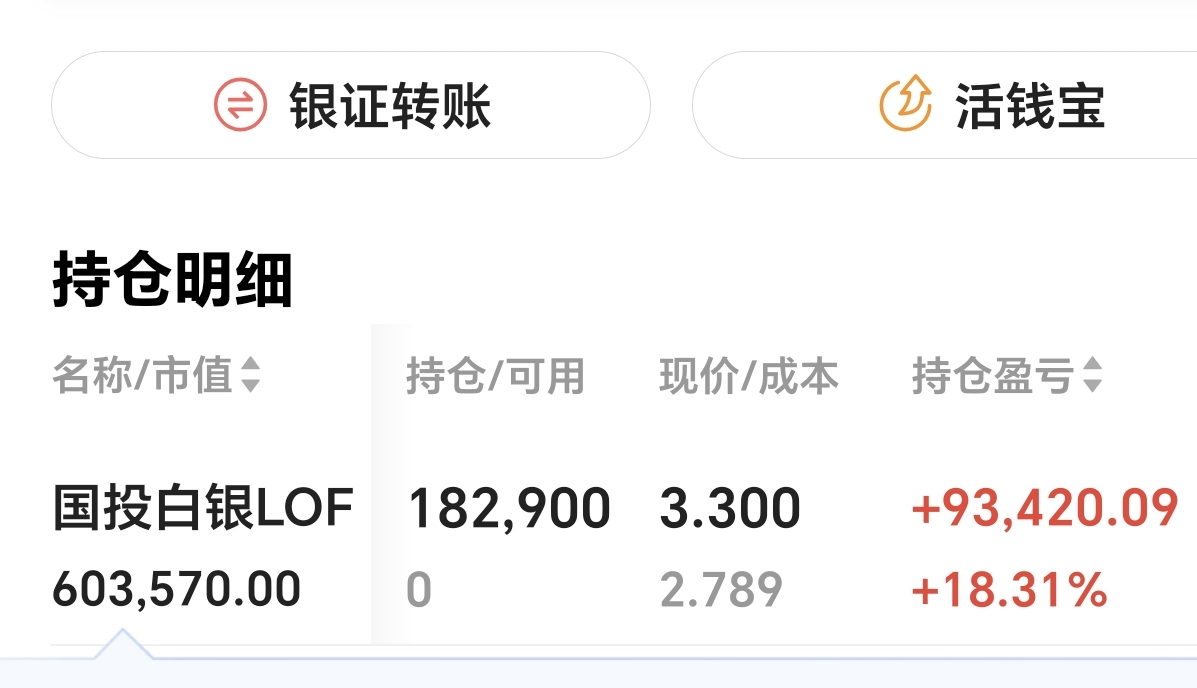Sort holdings by 名称/市值

pyautogui.click(x=156, y=377)
